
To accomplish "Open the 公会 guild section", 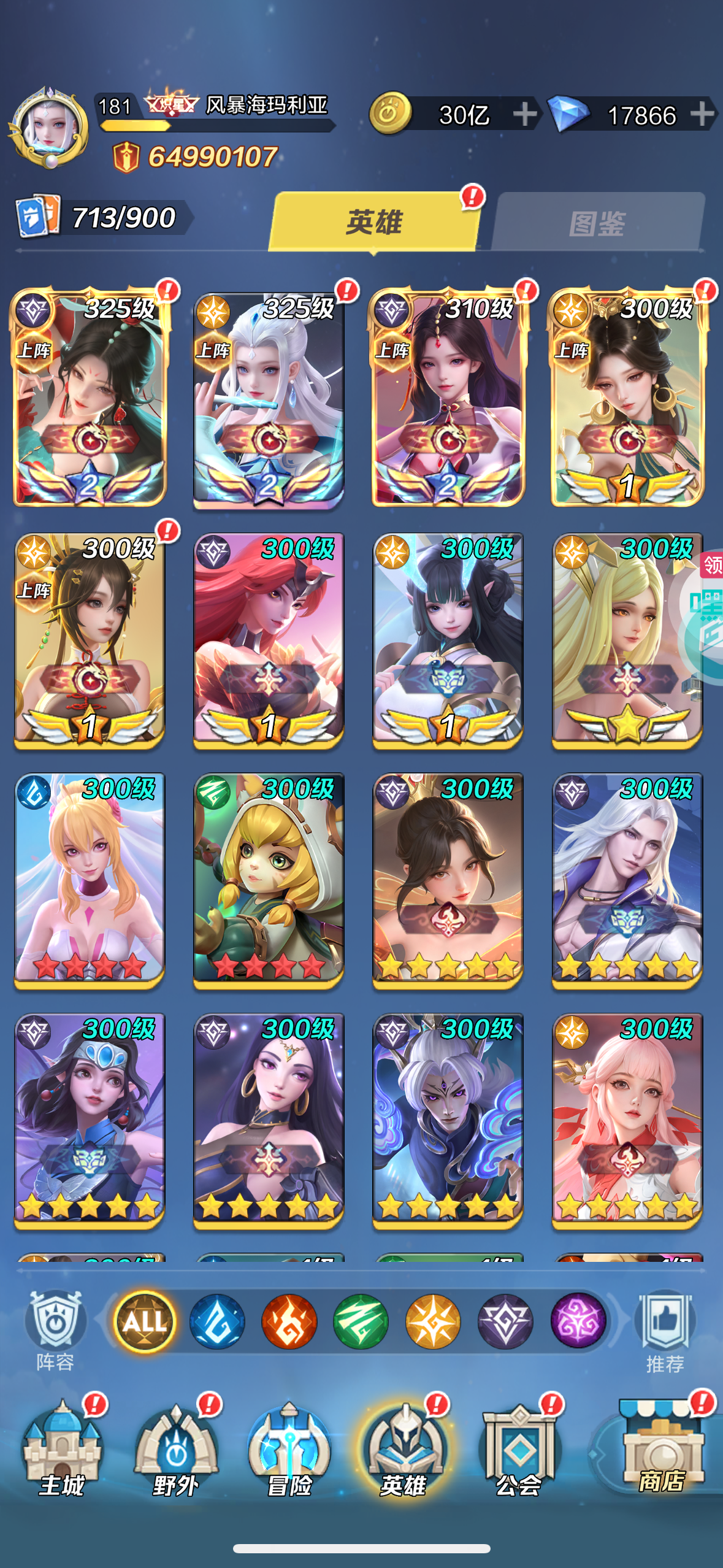I will coord(519,1448).
